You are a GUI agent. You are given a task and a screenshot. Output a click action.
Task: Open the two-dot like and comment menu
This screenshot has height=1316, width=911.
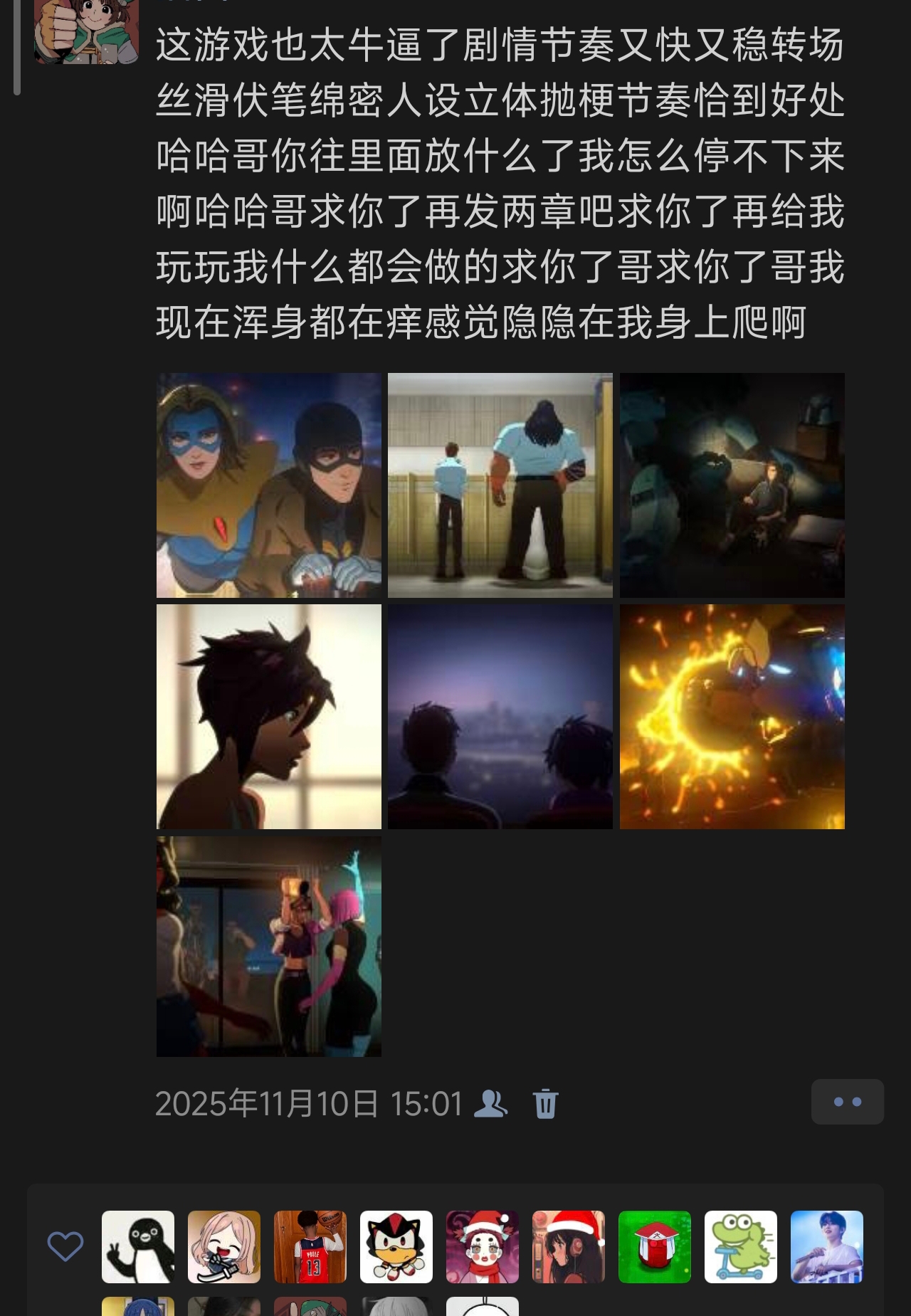(x=847, y=1102)
